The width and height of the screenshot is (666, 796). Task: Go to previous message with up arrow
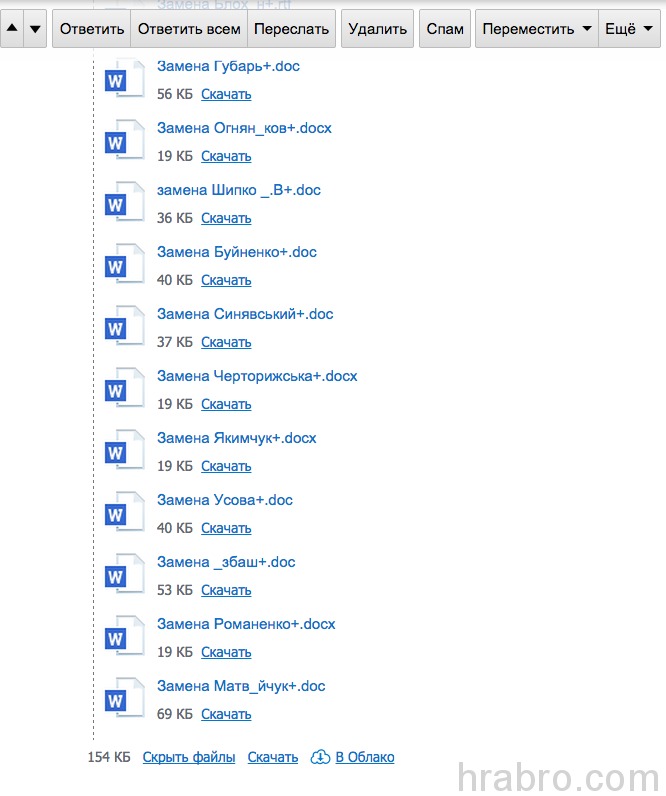coord(12,29)
